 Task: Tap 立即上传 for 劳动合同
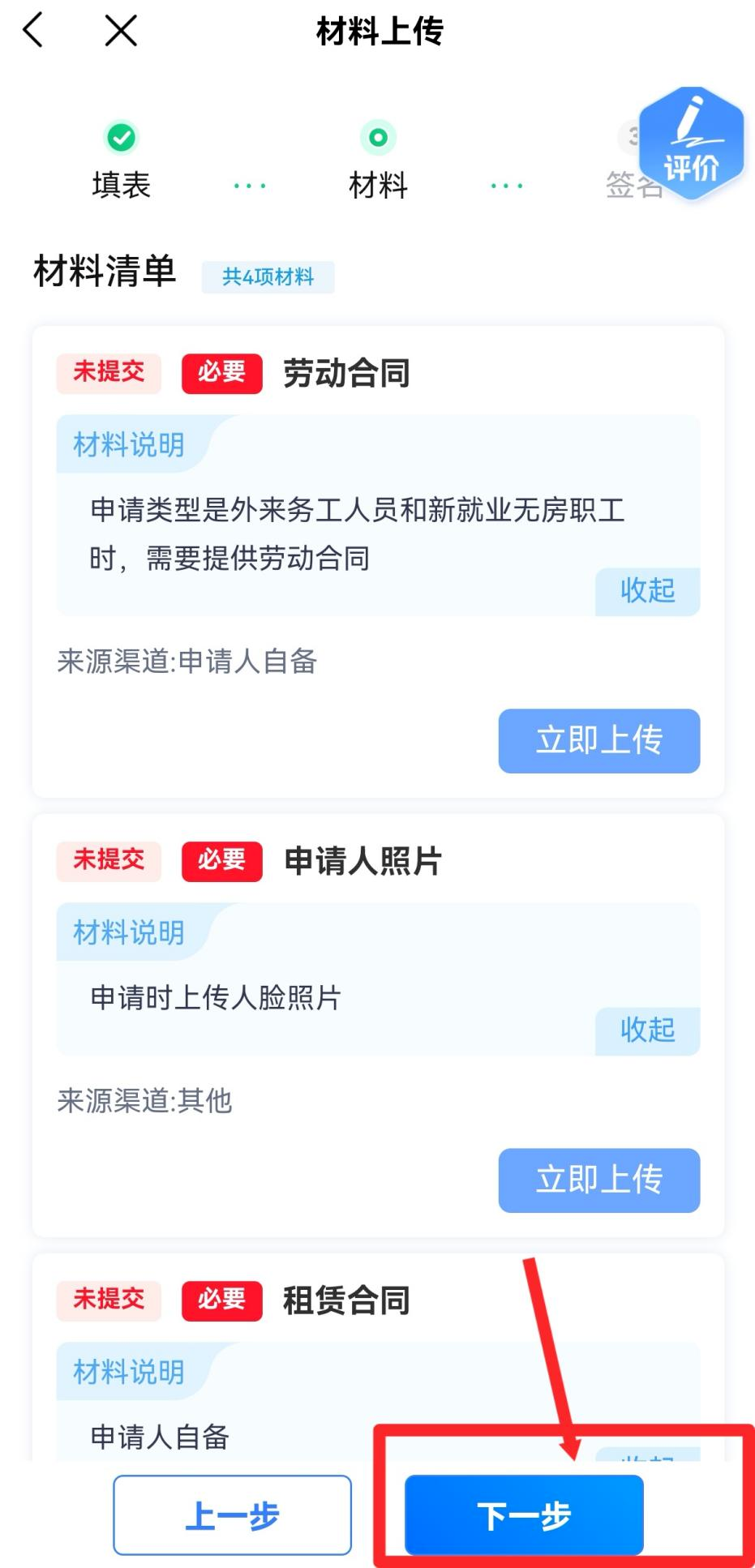click(x=598, y=740)
